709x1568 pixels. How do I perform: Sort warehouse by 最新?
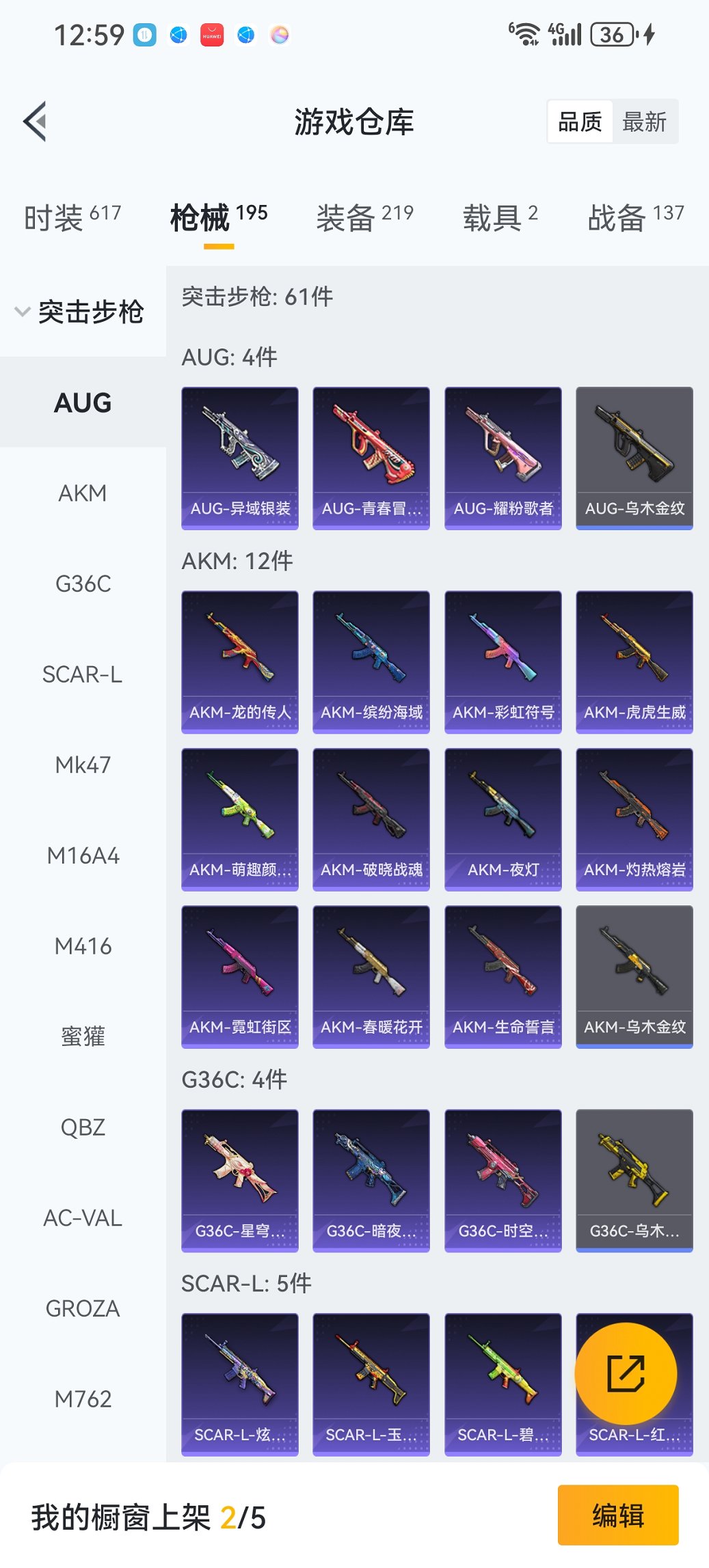[644, 122]
